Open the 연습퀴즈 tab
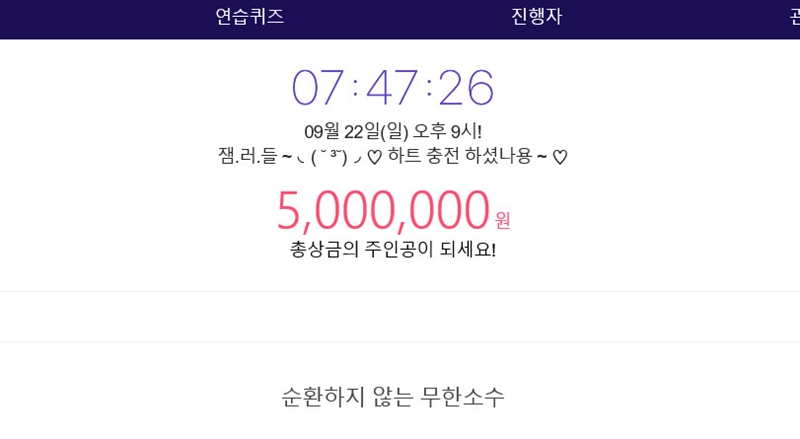The height and width of the screenshot is (439, 800). [x=249, y=16]
